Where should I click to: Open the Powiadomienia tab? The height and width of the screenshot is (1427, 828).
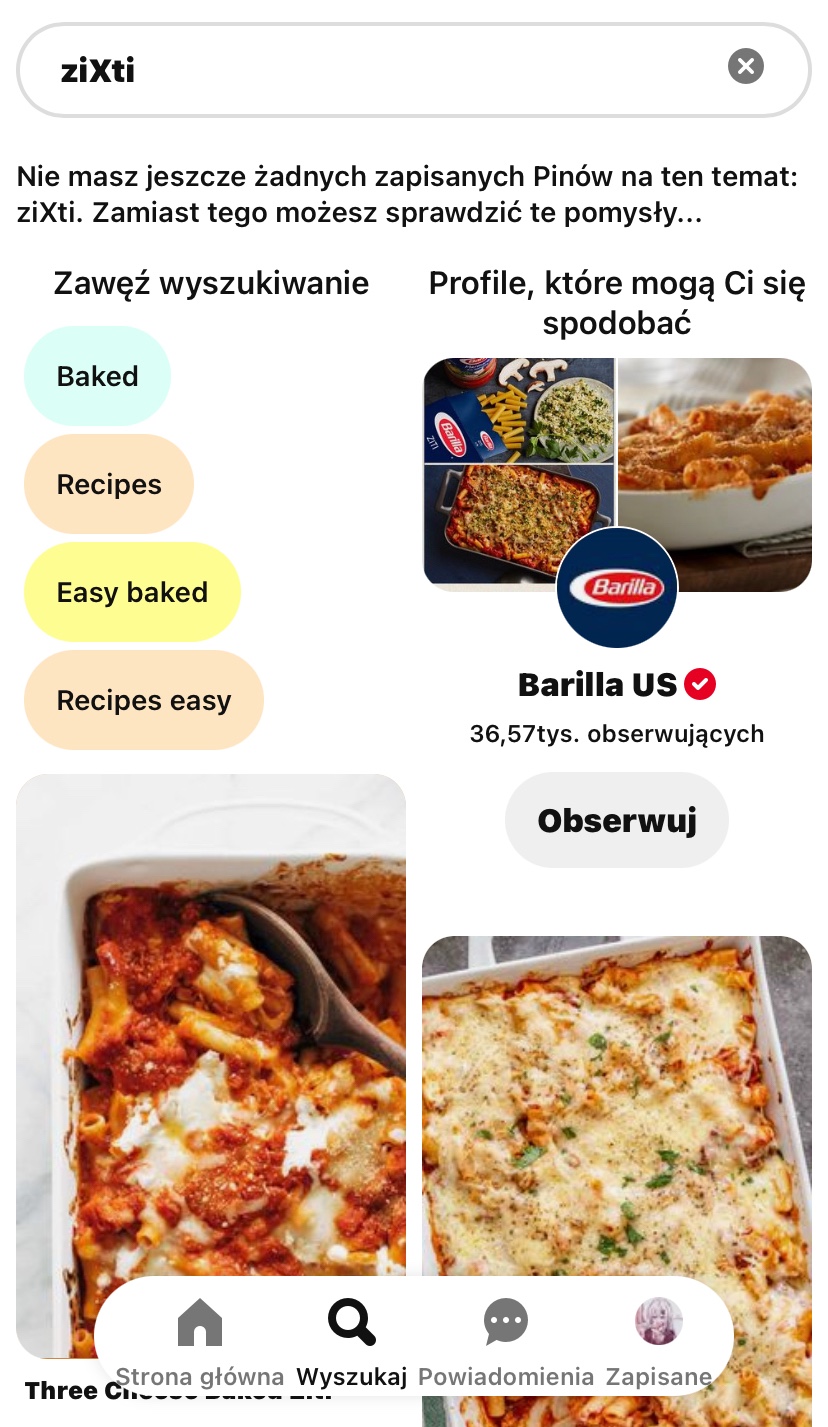tap(506, 1340)
